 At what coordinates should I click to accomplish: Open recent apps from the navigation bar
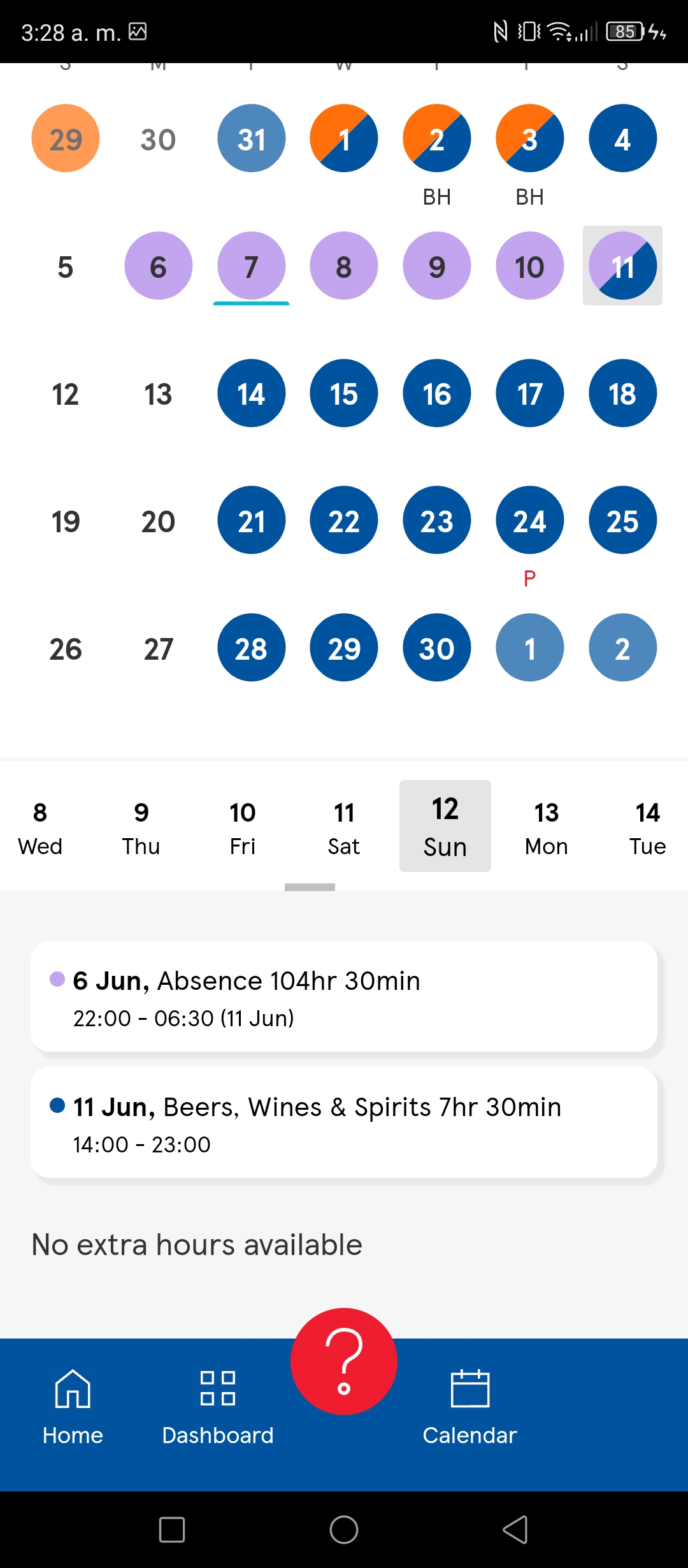pos(172,1530)
